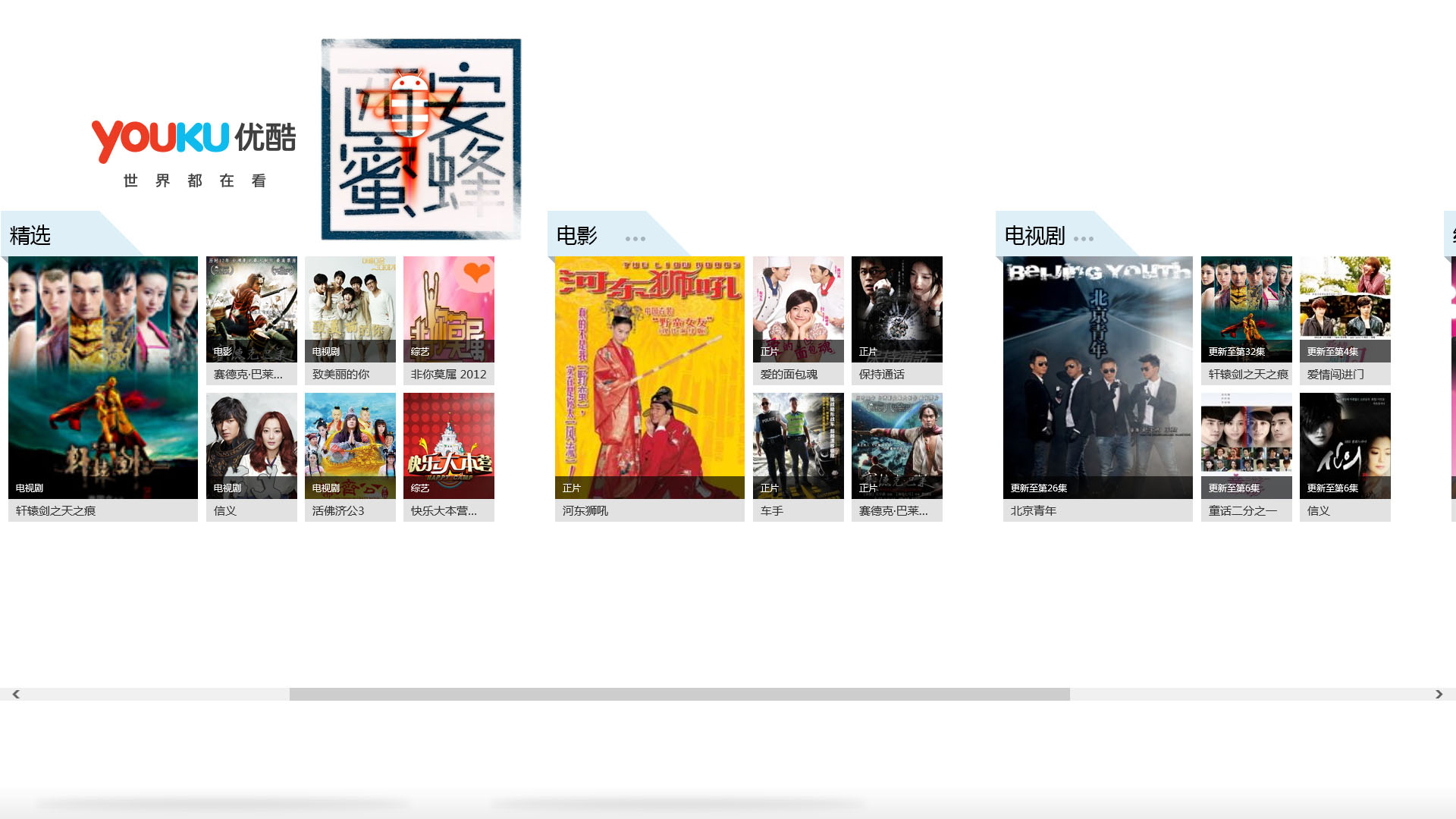Screen dimensions: 1456x819
Task: Open 活佛济公3 tile
Action: 350,457
